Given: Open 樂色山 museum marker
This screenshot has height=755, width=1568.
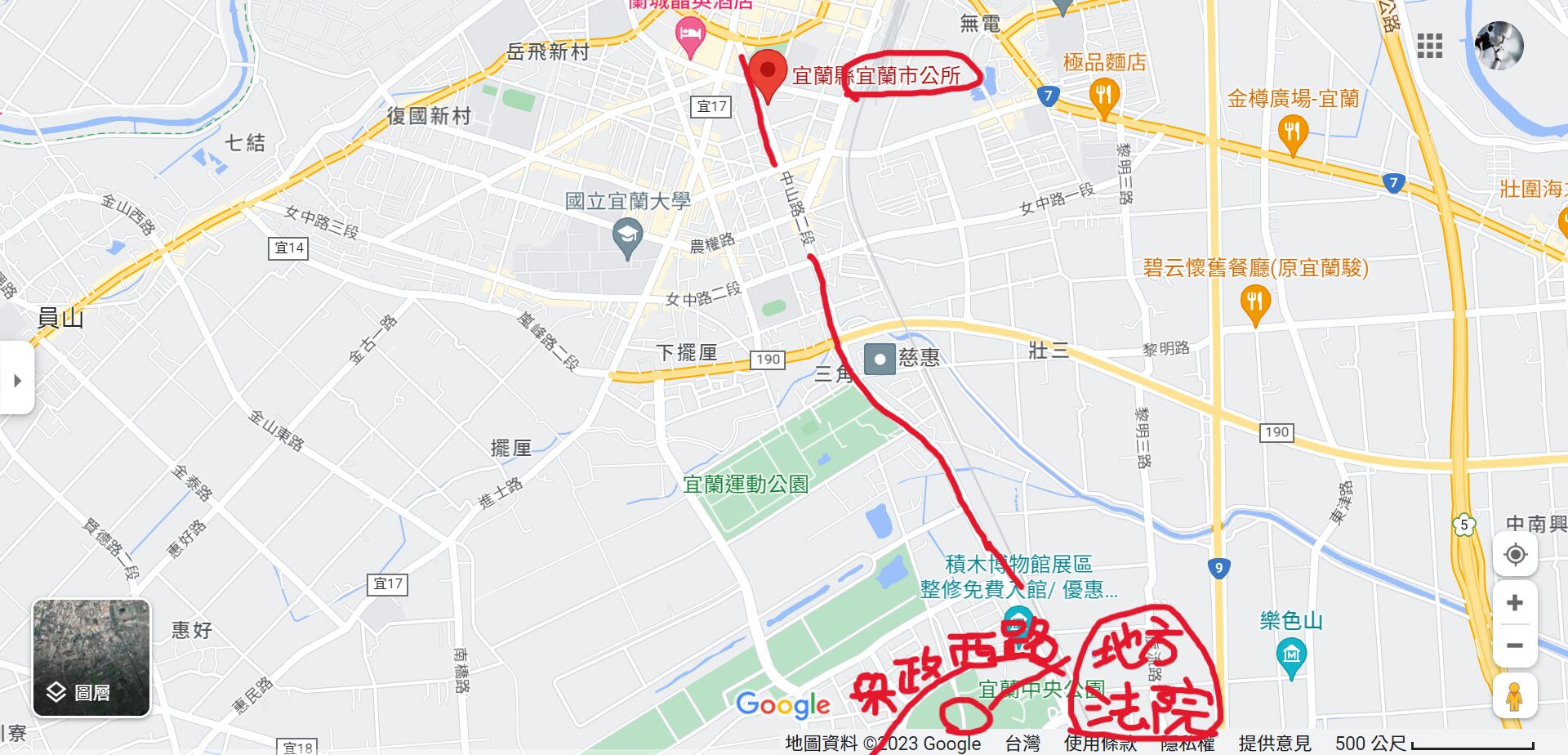Looking at the screenshot, I should pyautogui.click(x=1291, y=656).
